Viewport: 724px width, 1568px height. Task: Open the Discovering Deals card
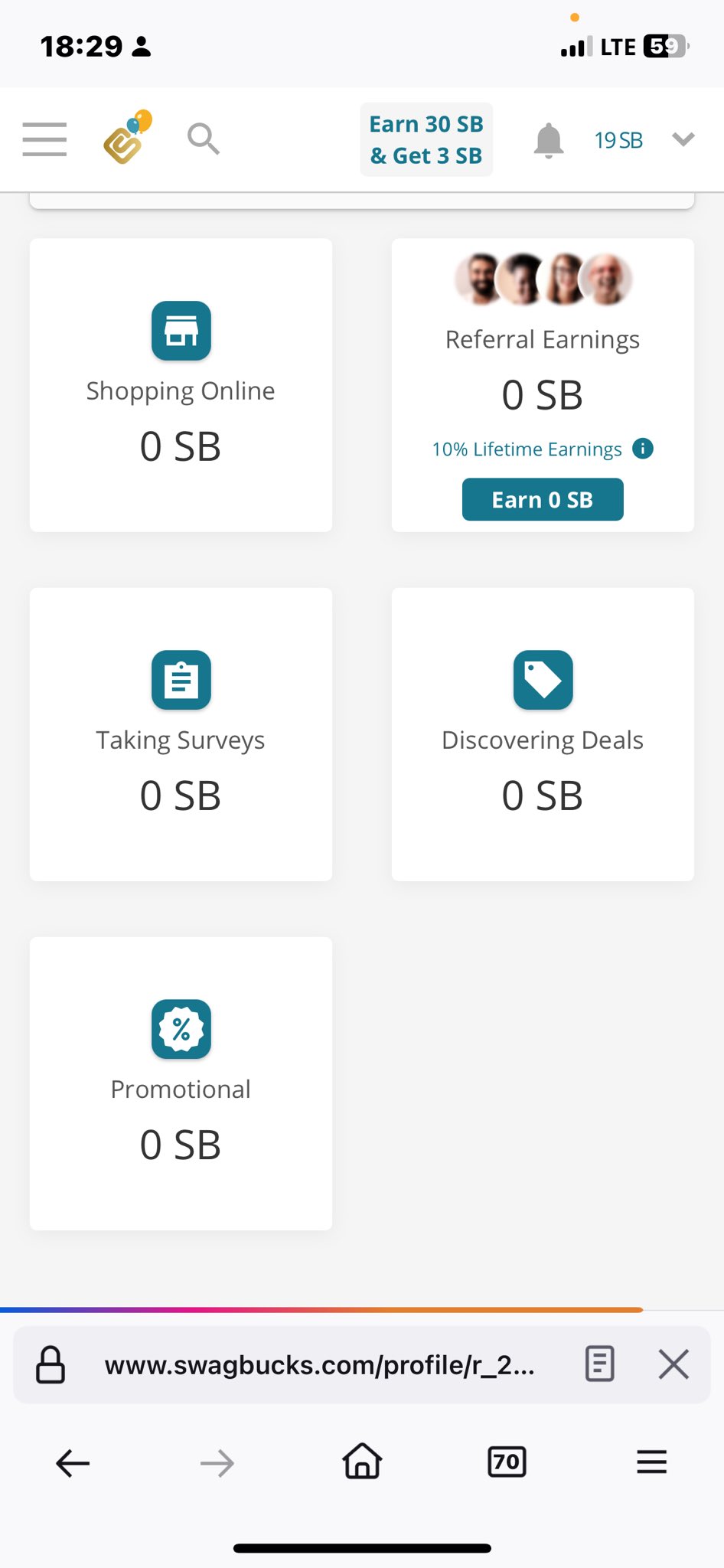[543, 734]
